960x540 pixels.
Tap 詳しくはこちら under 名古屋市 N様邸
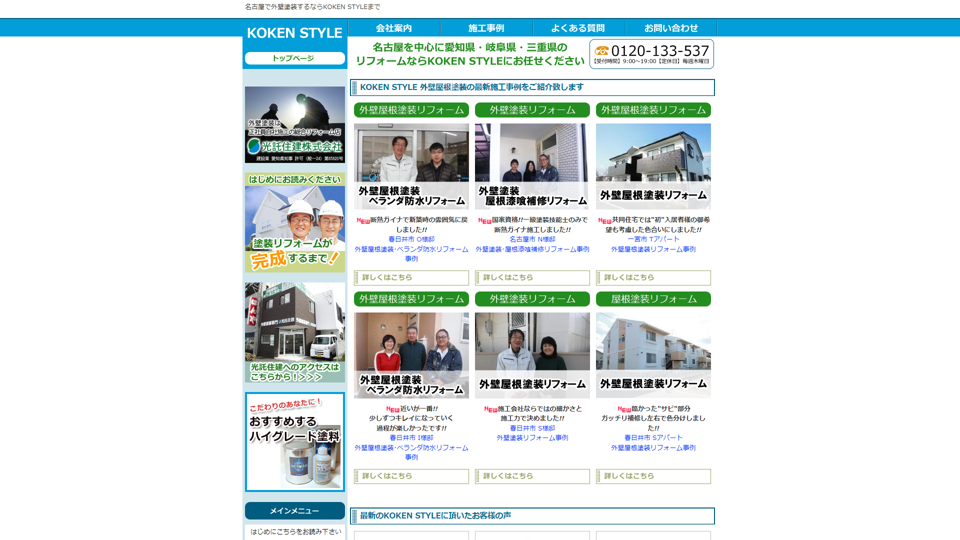pos(532,278)
